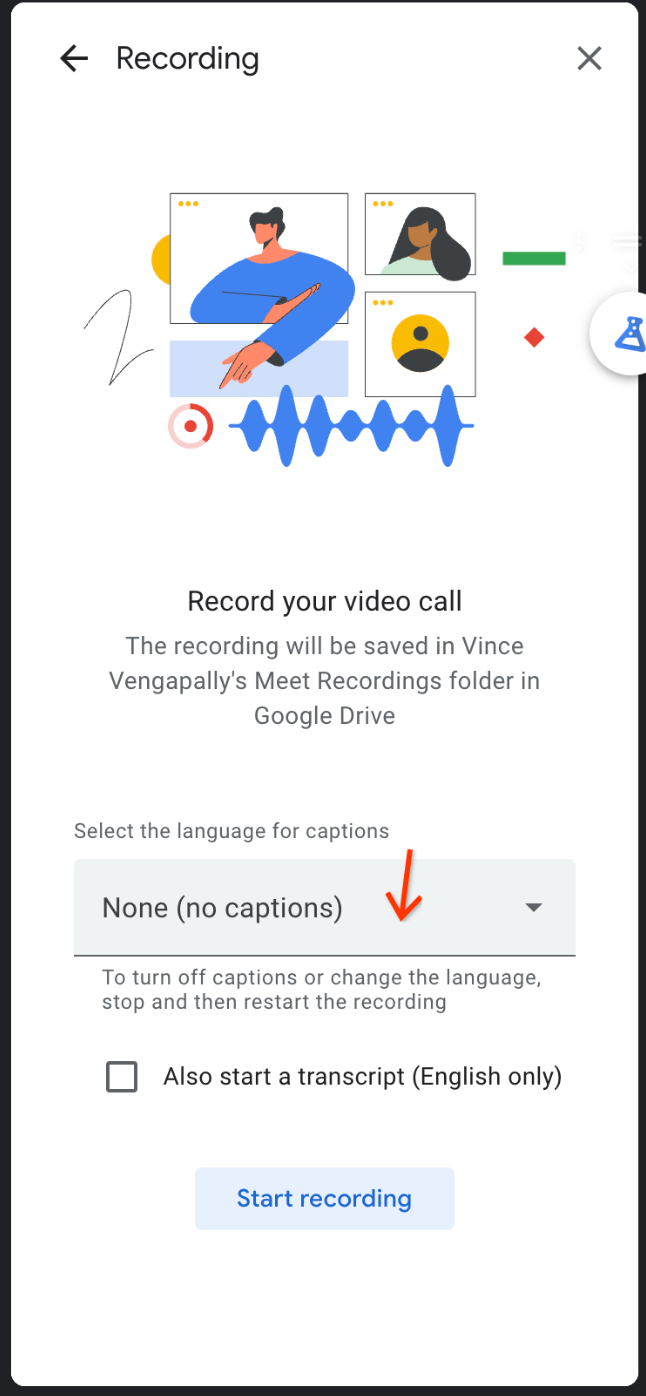Open the labs flask icon
The image size is (646, 1396).
[628, 334]
